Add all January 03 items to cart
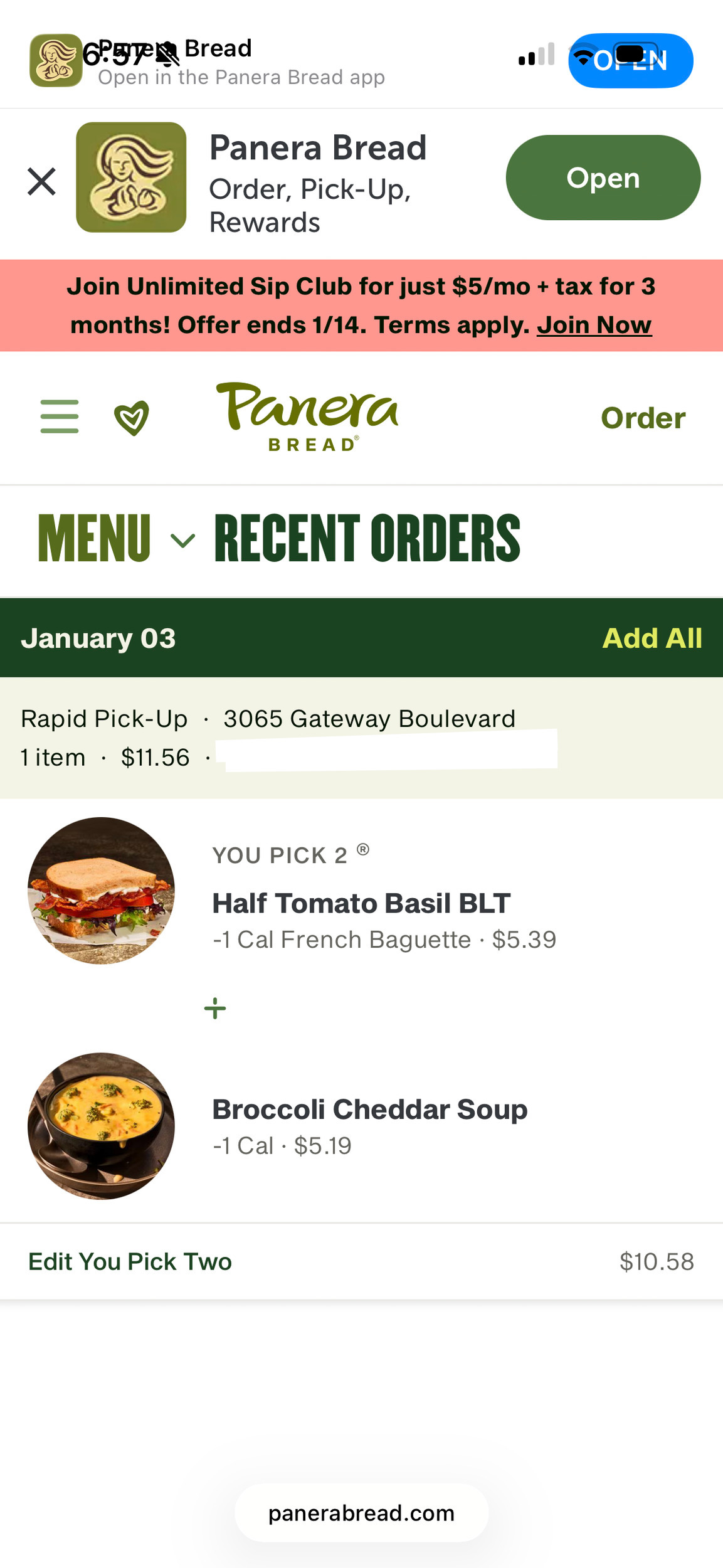This screenshot has height=1568, width=723. [652, 638]
